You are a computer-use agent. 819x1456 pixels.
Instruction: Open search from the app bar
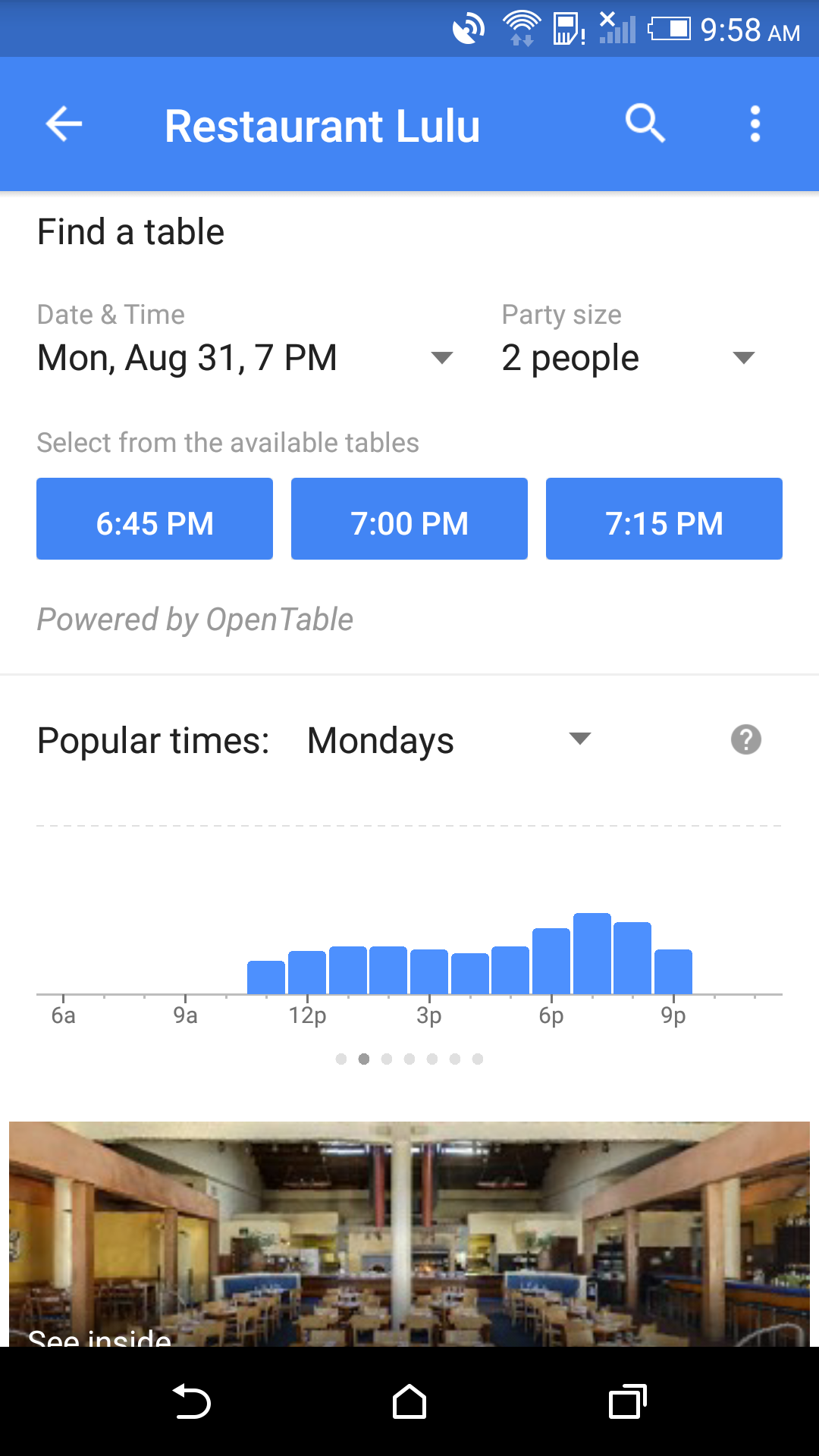(645, 124)
